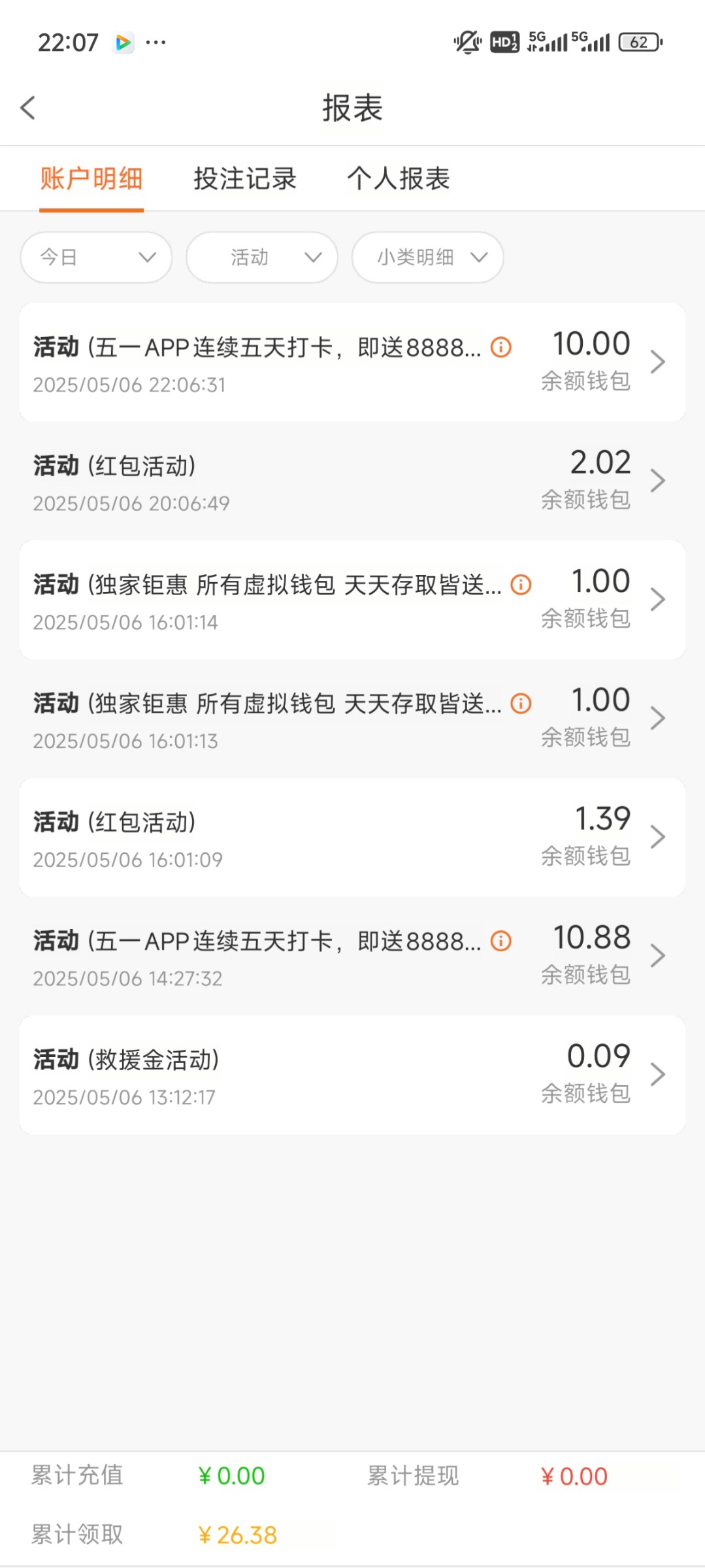Expand the 今日 date dropdown

click(96, 257)
